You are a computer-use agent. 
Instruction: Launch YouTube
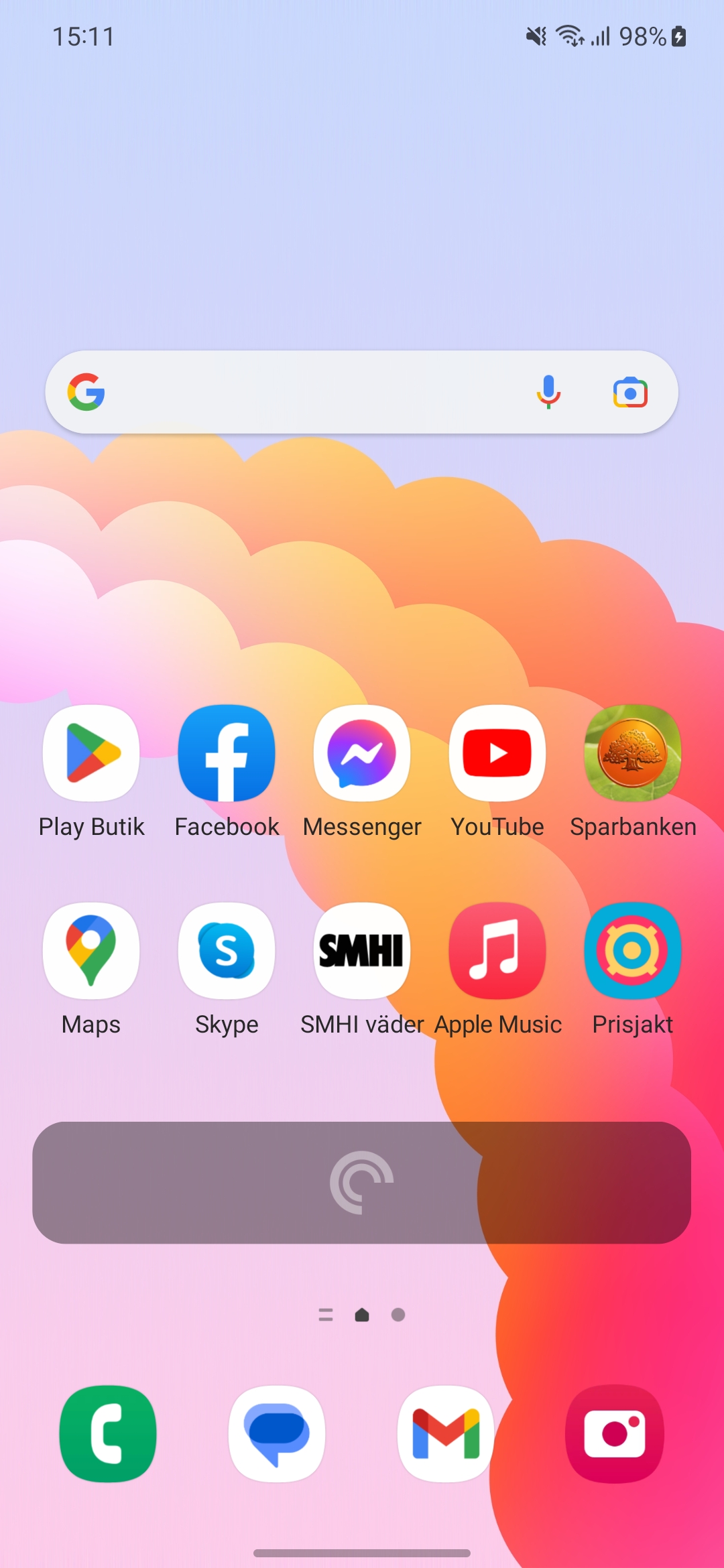tap(497, 754)
